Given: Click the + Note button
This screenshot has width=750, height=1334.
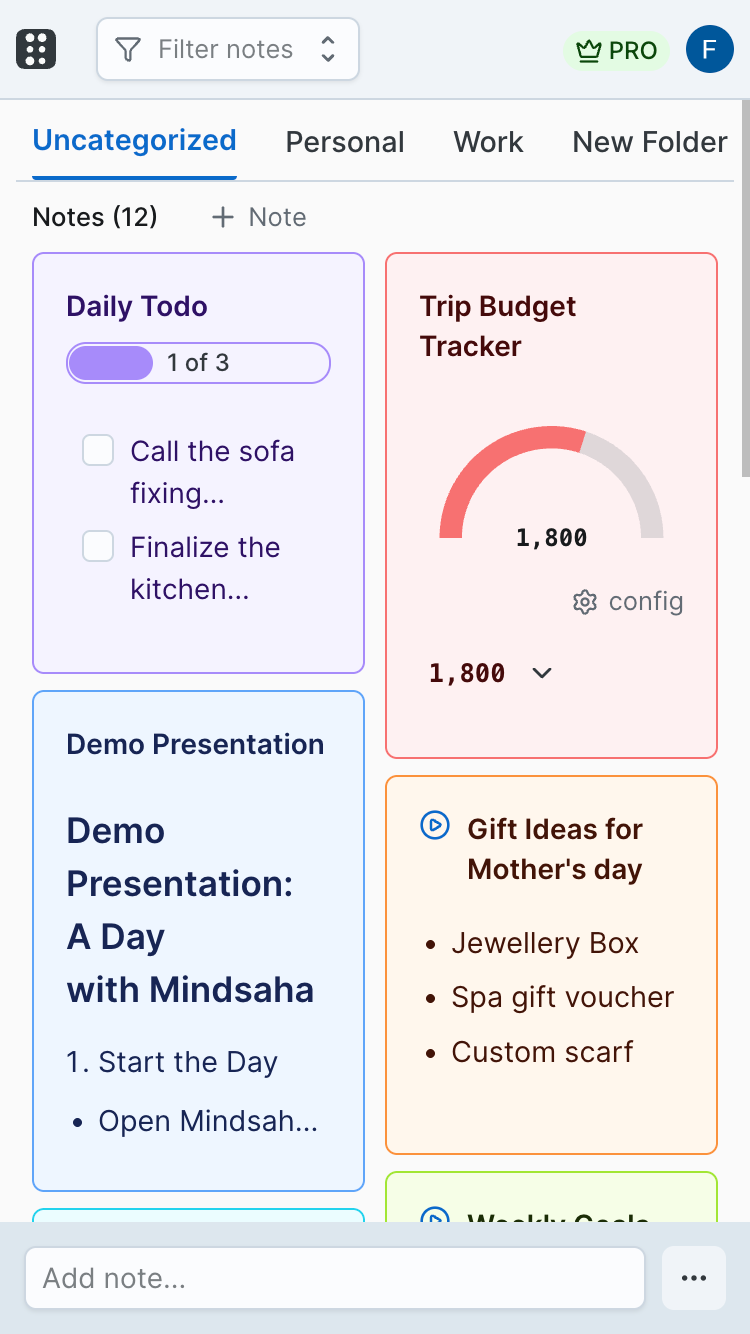Looking at the screenshot, I should click(x=257, y=217).
